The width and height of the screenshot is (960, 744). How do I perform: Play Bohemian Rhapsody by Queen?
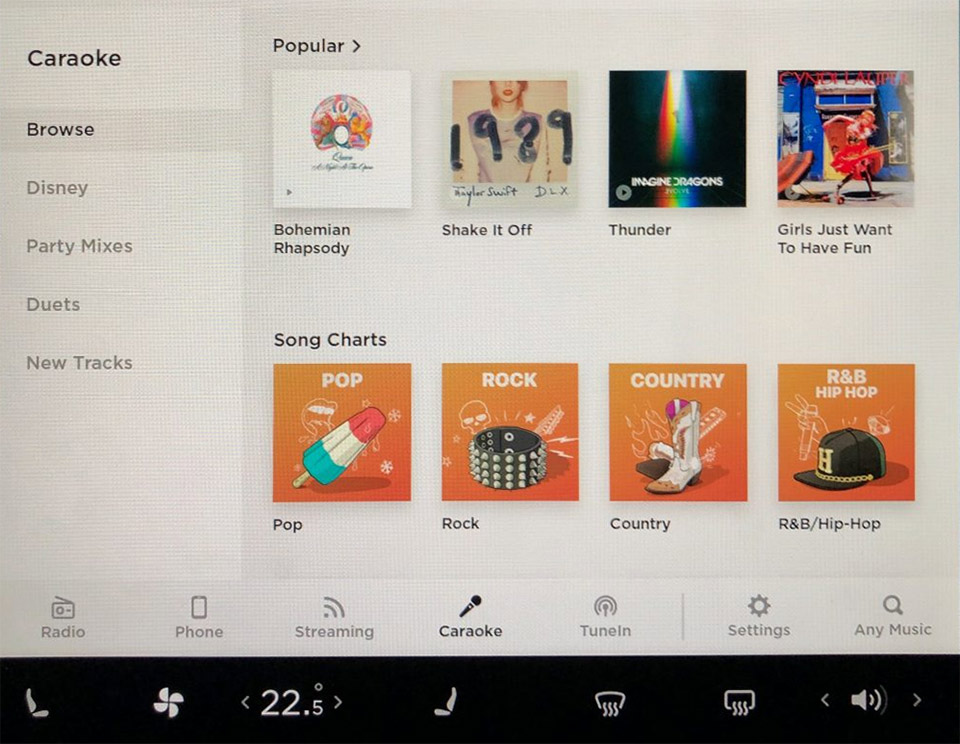342,139
